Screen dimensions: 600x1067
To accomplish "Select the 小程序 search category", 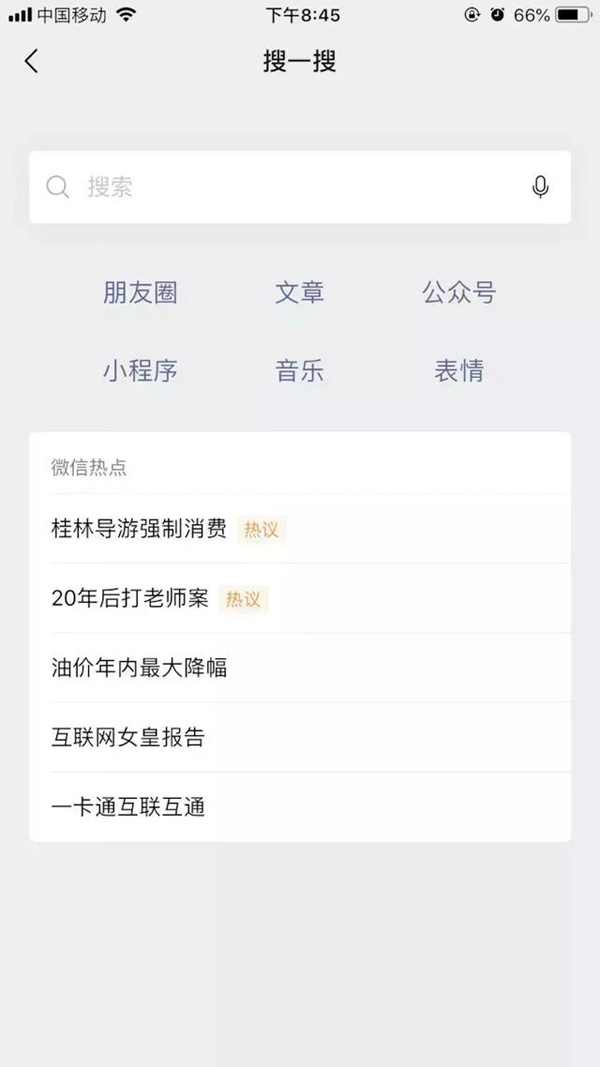I will pos(140,371).
